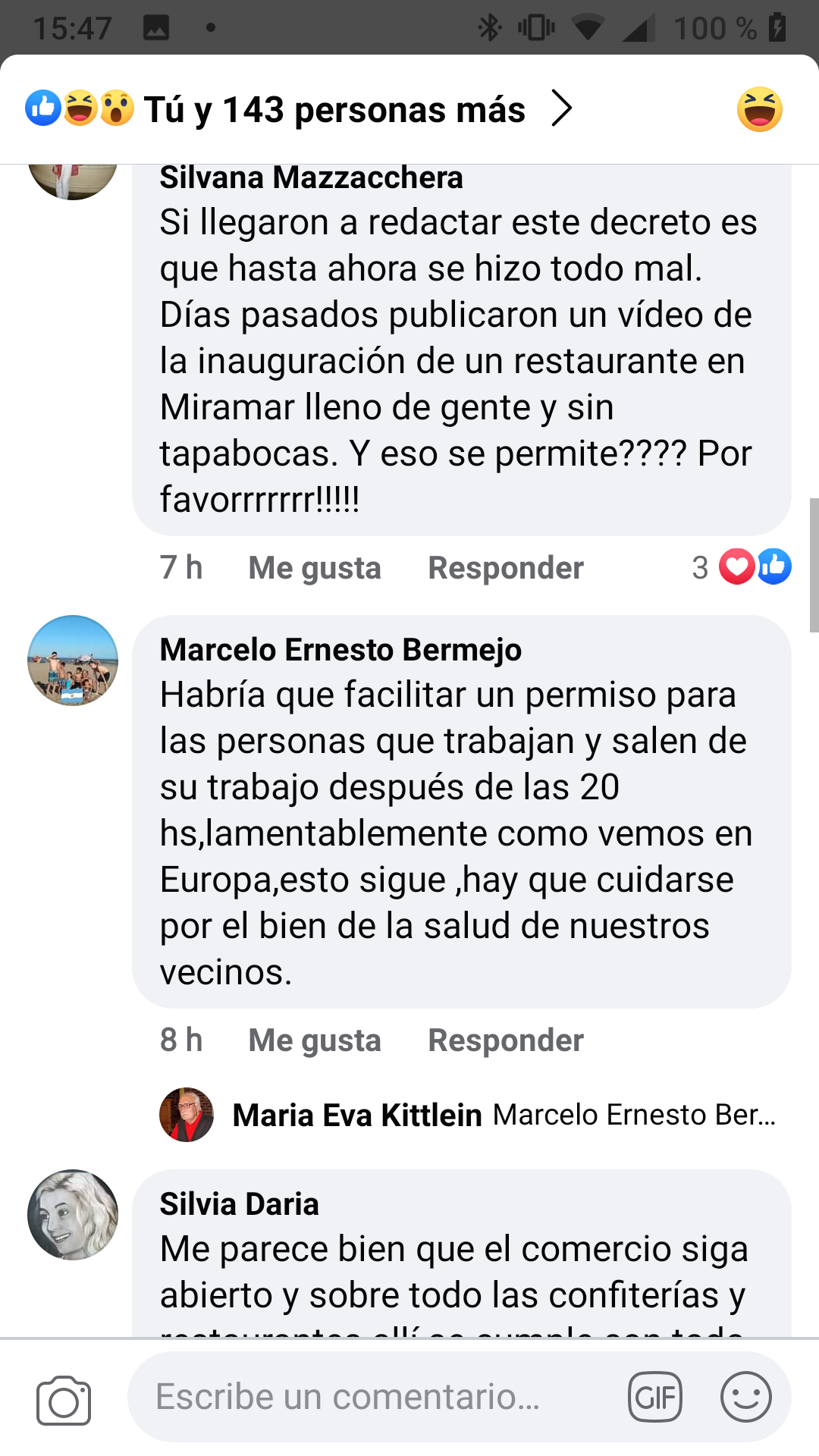Open the list of people who reacted
The width and height of the screenshot is (819, 1456).
(x=300, y=109)
